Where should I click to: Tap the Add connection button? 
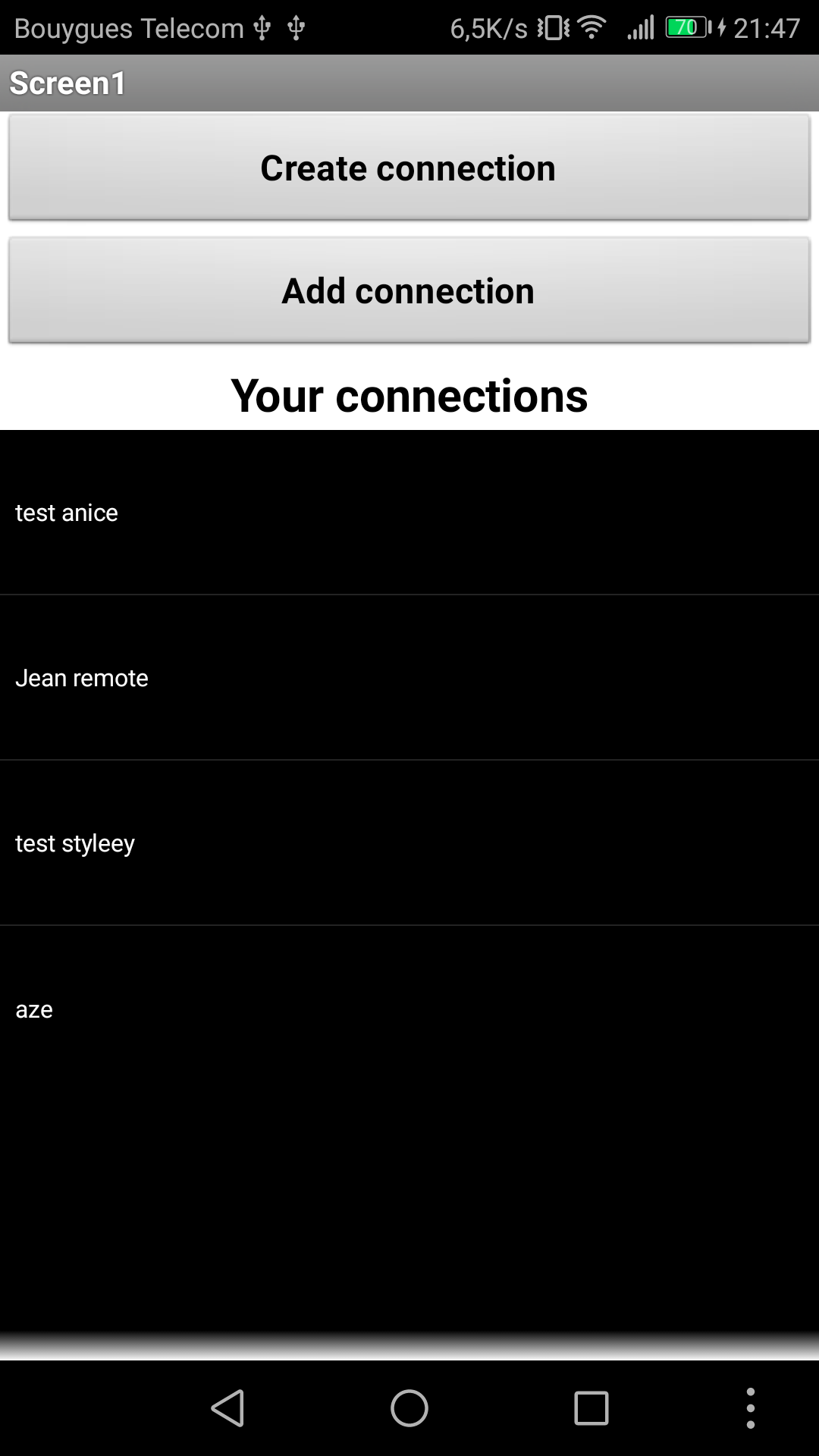point(409,290)
